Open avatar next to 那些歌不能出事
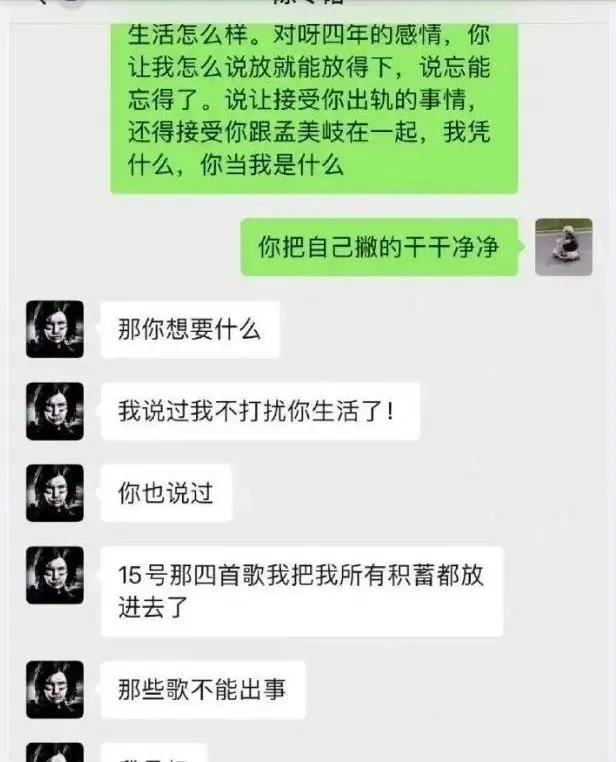 coord(54,688)
